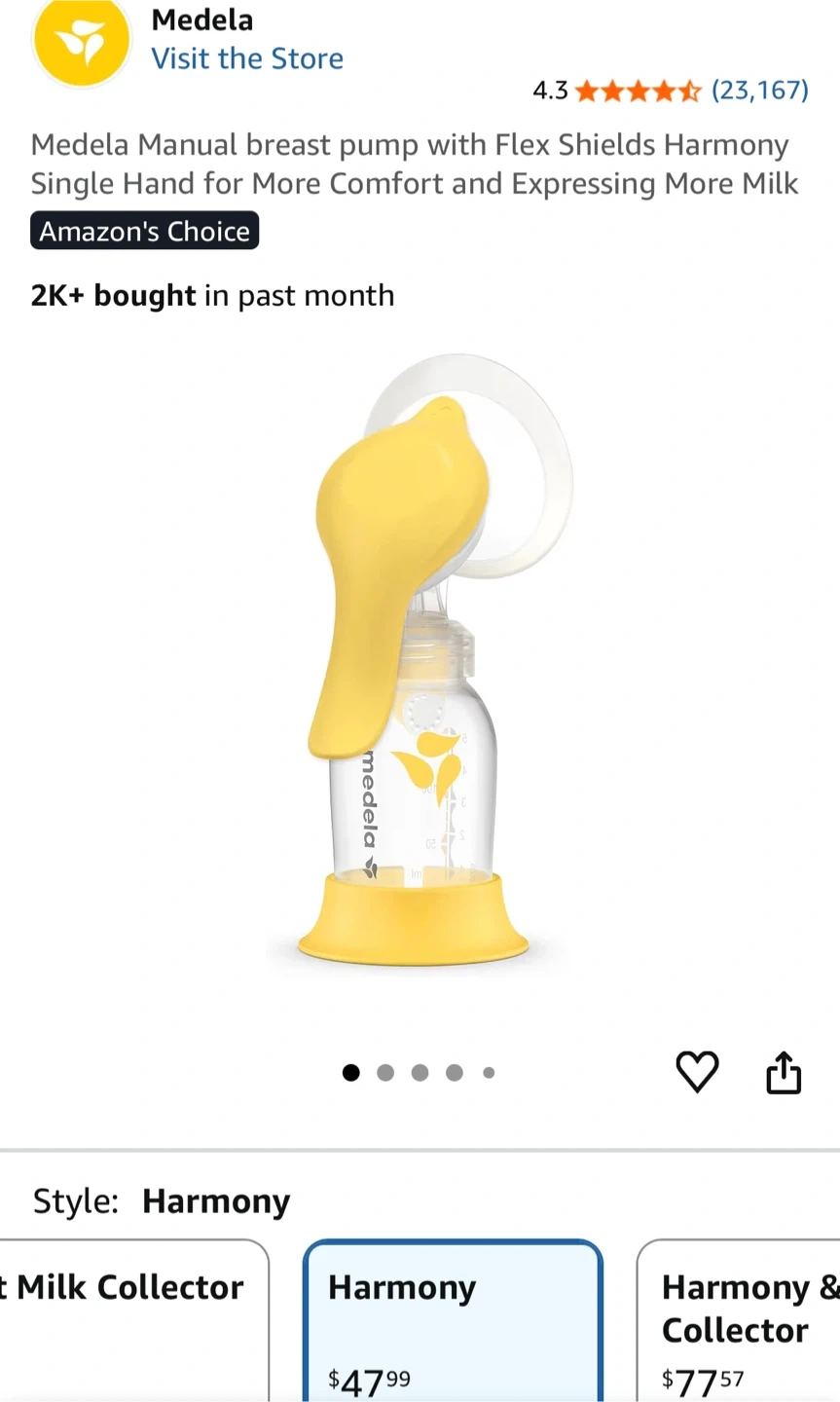This screenshot has width=840, height=1402.
Task: Open the 23,167 customer ratings
Action: (x=759, y=91)
